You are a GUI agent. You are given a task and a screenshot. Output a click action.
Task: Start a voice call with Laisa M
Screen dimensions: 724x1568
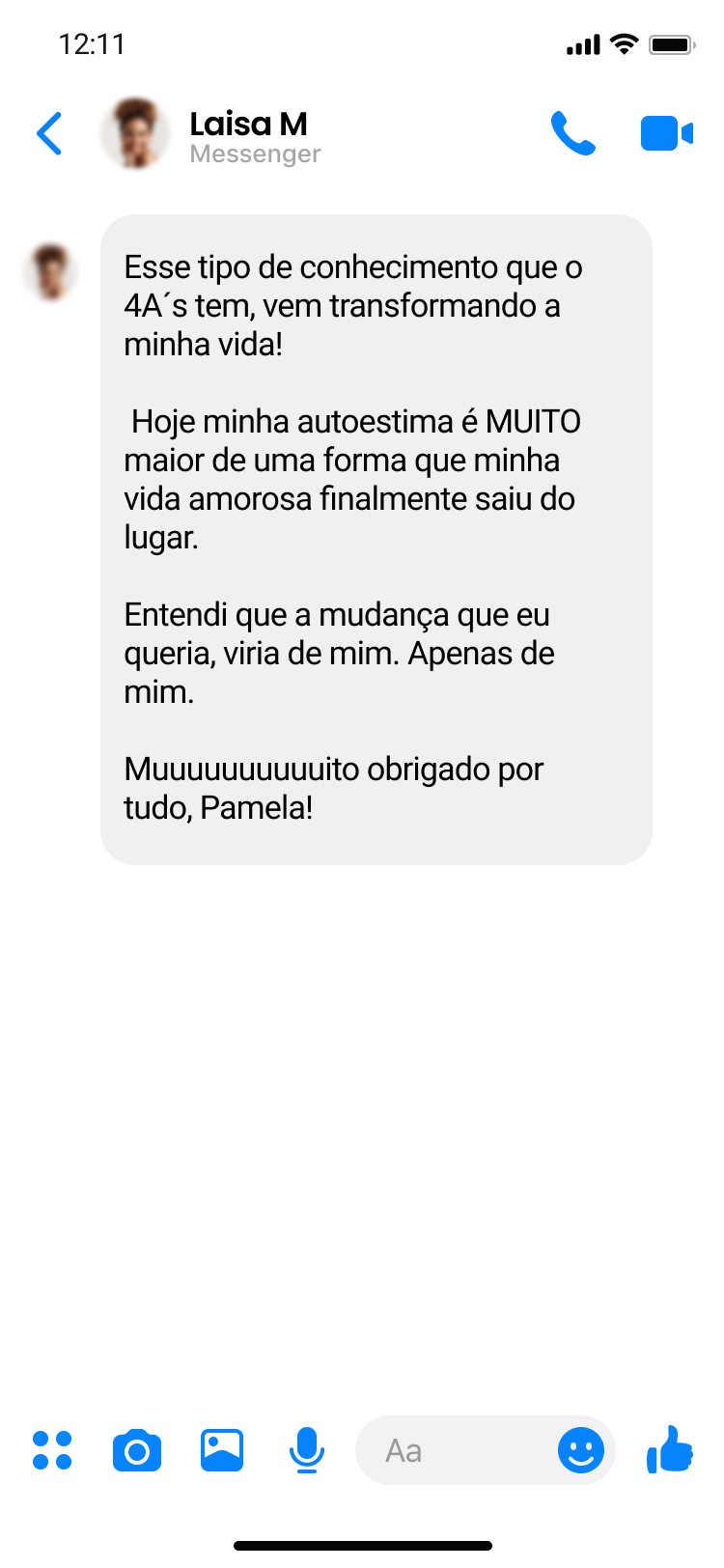click(574, 133)
